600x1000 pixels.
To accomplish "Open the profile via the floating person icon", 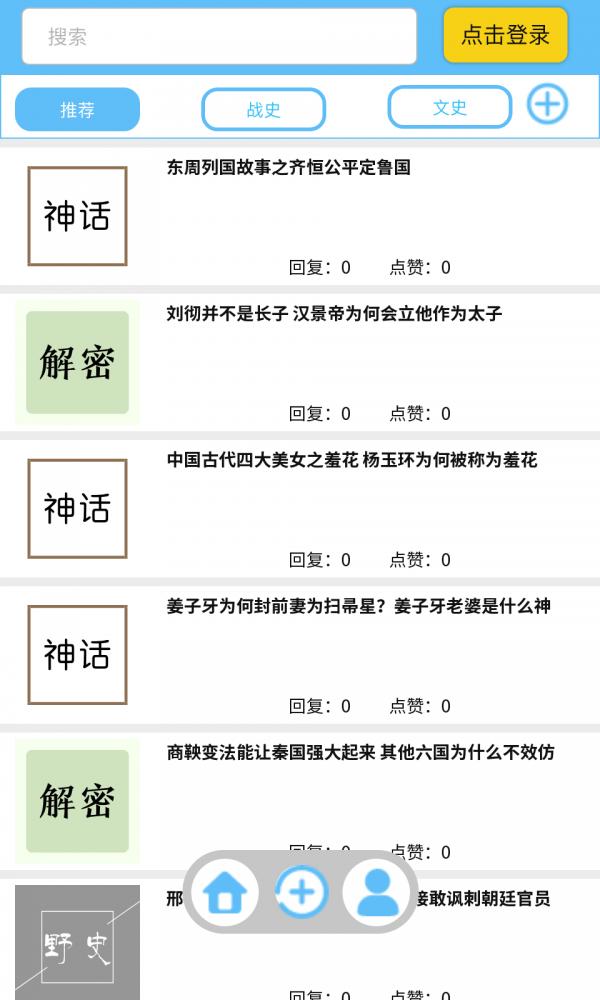I will pyautogui.click(x=376, y=892).
